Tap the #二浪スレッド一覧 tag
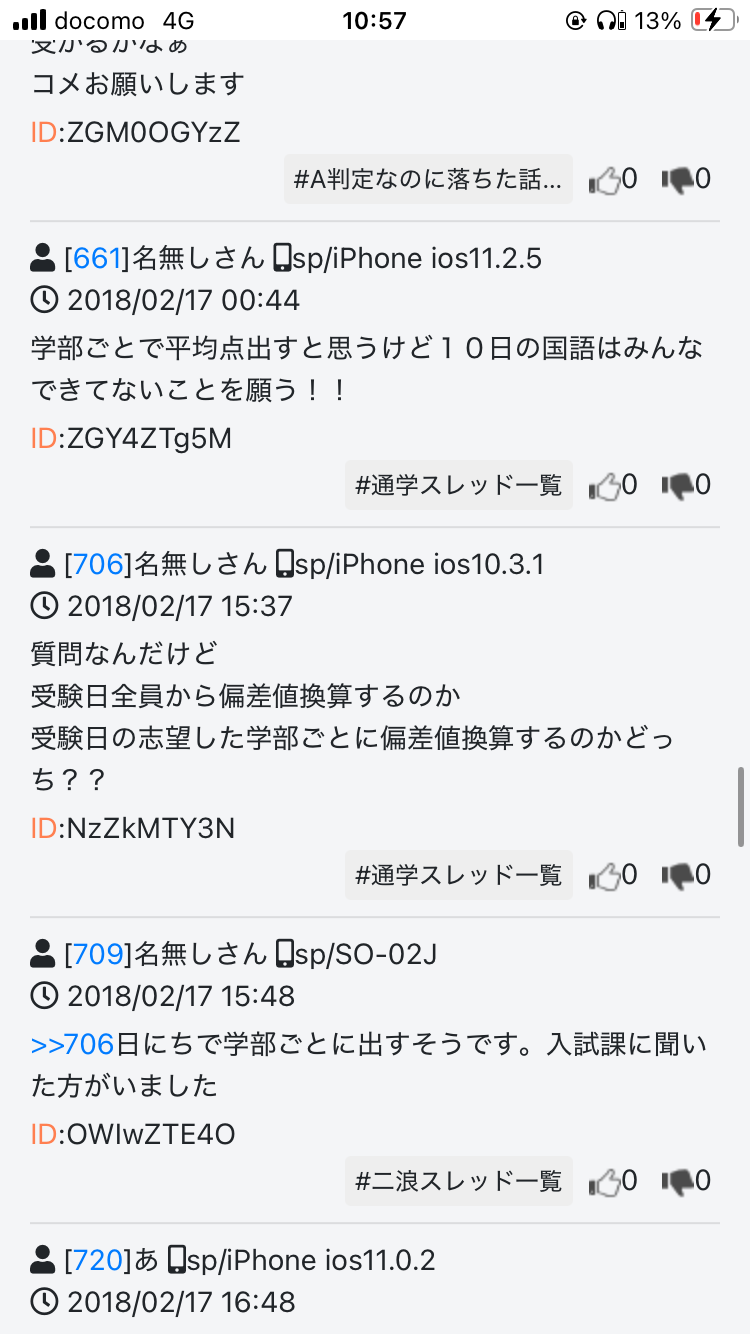The height and width of the screenshot is (1334, 750). point(459,1181)
